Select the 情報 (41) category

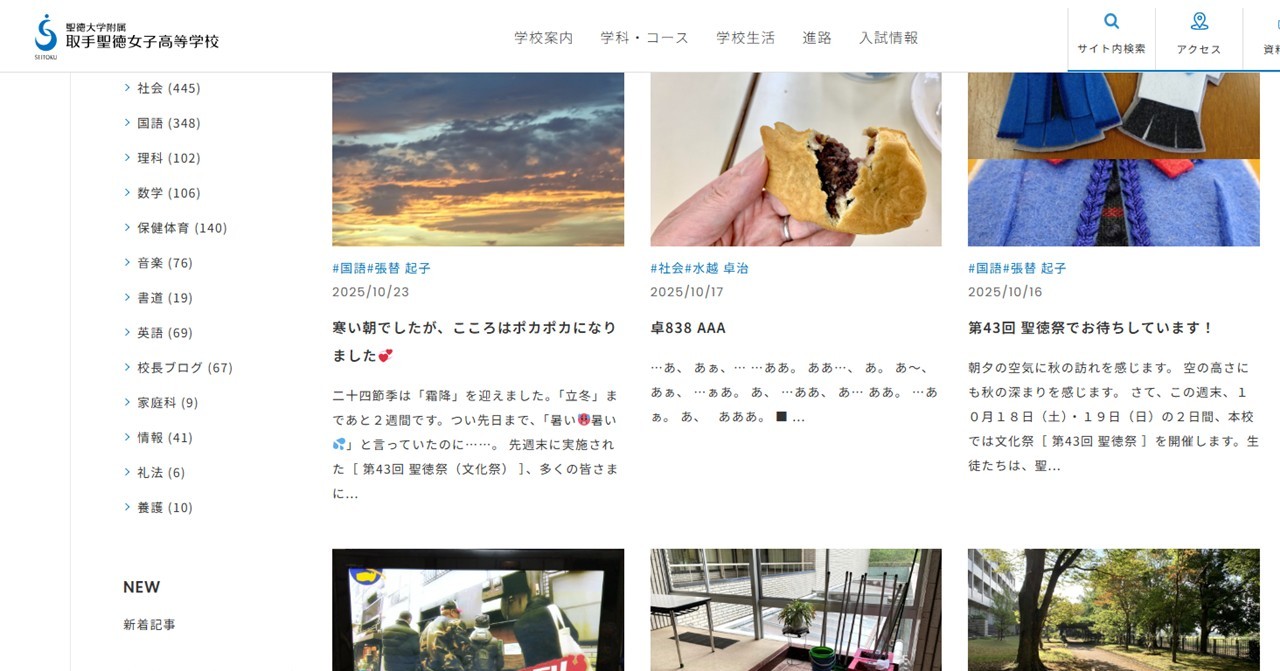tap(164, 438)
